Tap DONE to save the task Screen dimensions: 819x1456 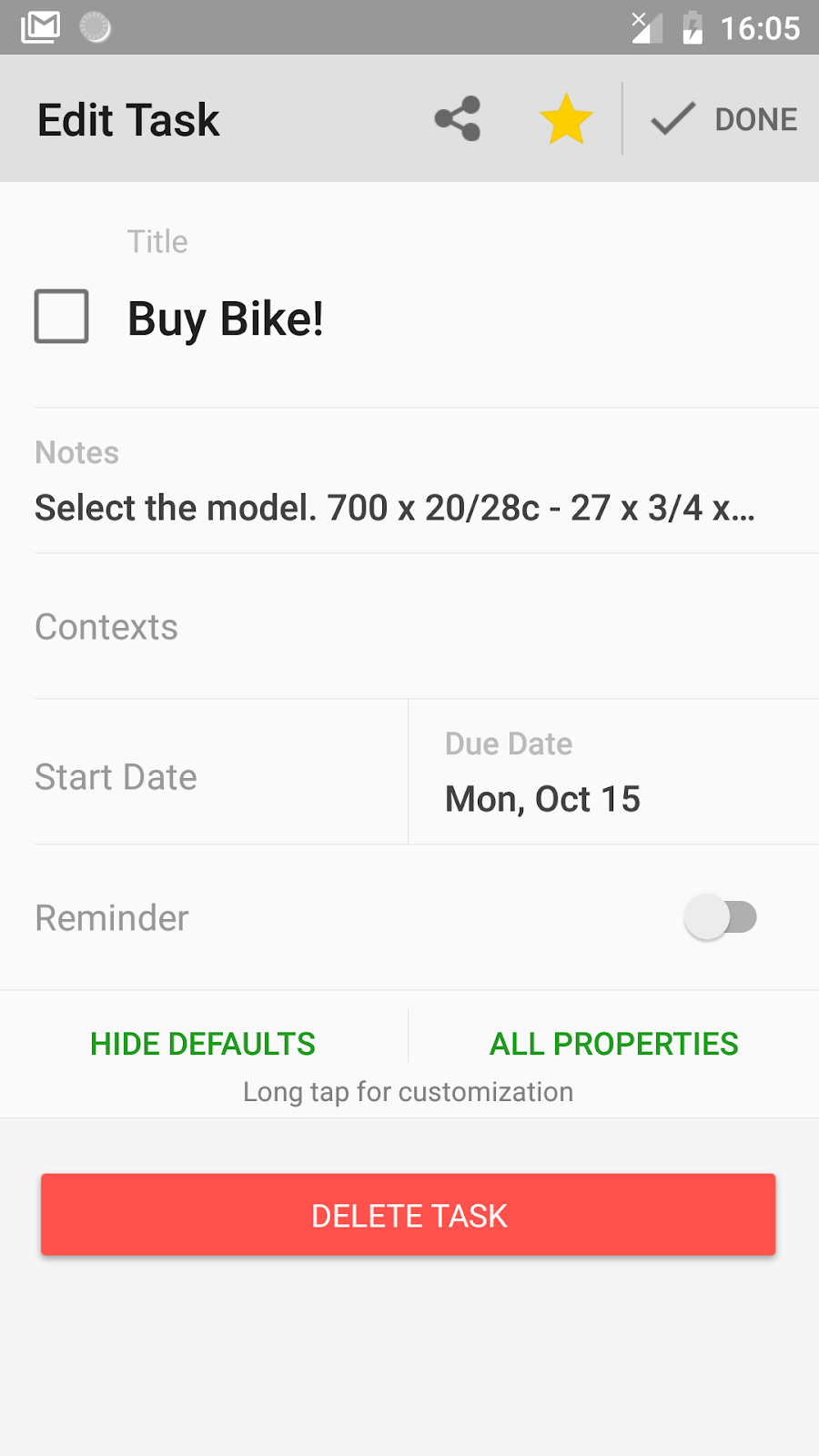click(724, 119)
